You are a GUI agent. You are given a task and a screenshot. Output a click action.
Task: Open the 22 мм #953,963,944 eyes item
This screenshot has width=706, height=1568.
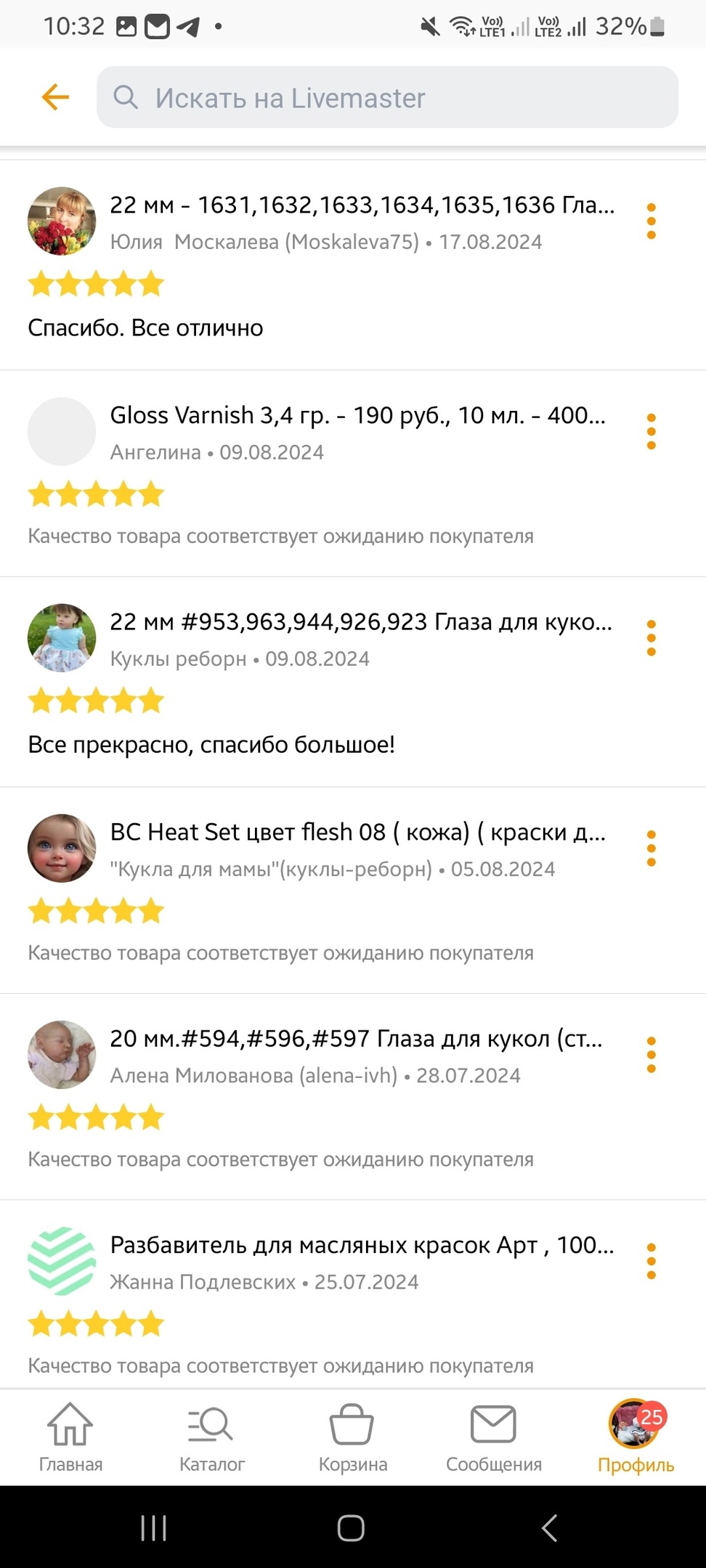tap(360, 622)
